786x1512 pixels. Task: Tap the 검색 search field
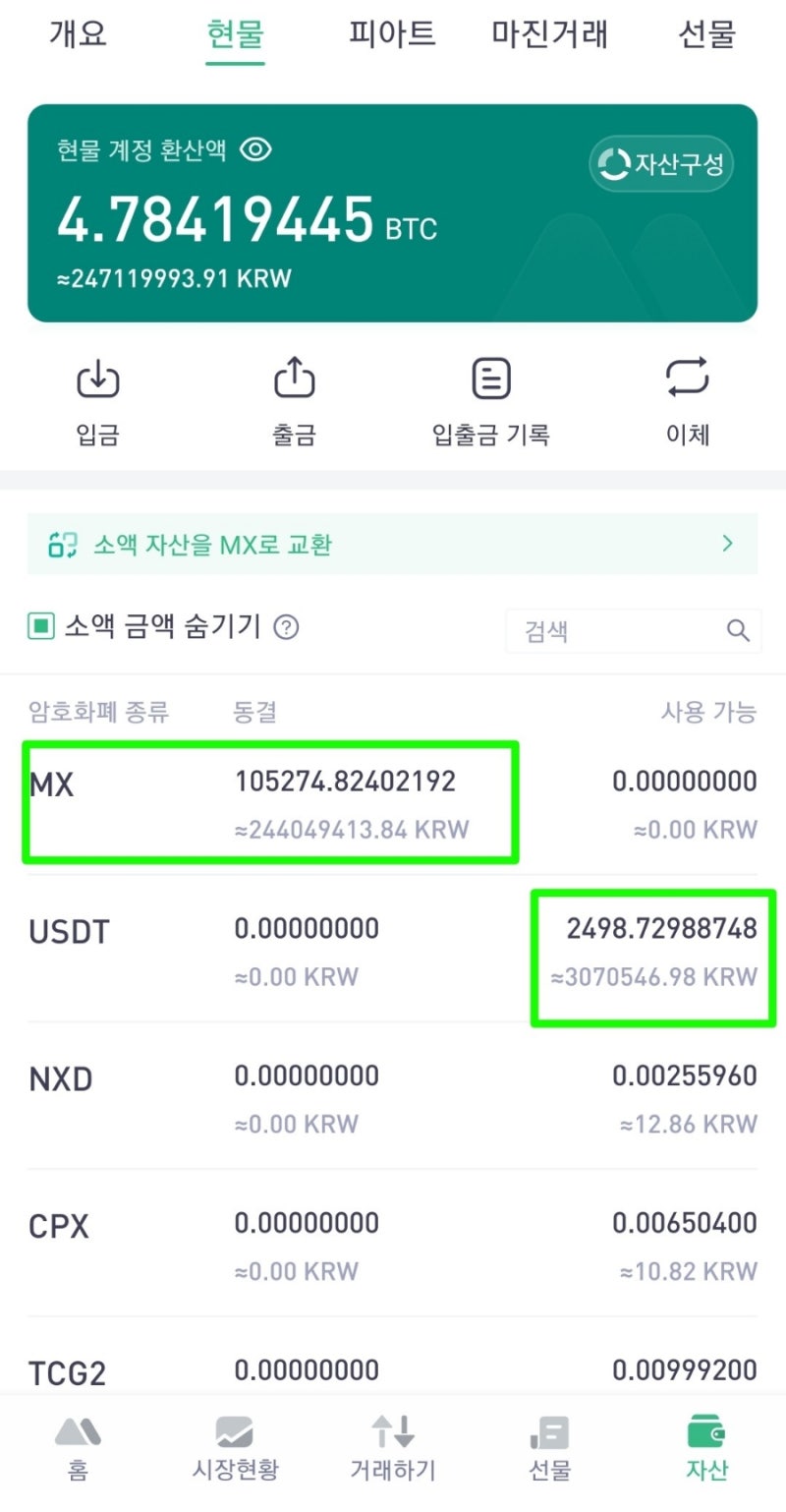(x=633, y=630)
